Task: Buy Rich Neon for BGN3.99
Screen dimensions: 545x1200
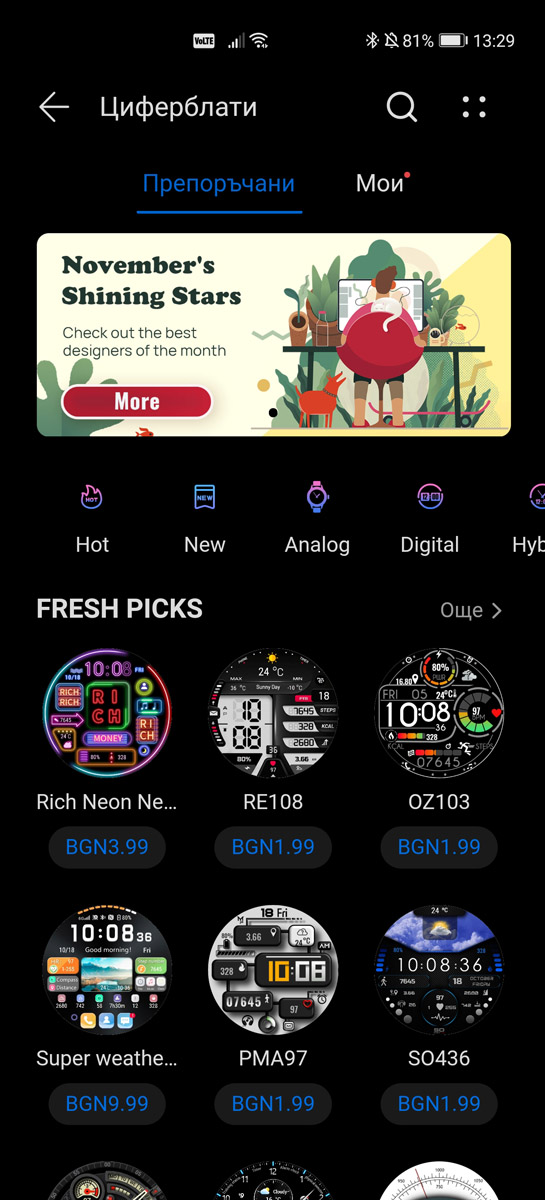Action: [x=107, y=847]
